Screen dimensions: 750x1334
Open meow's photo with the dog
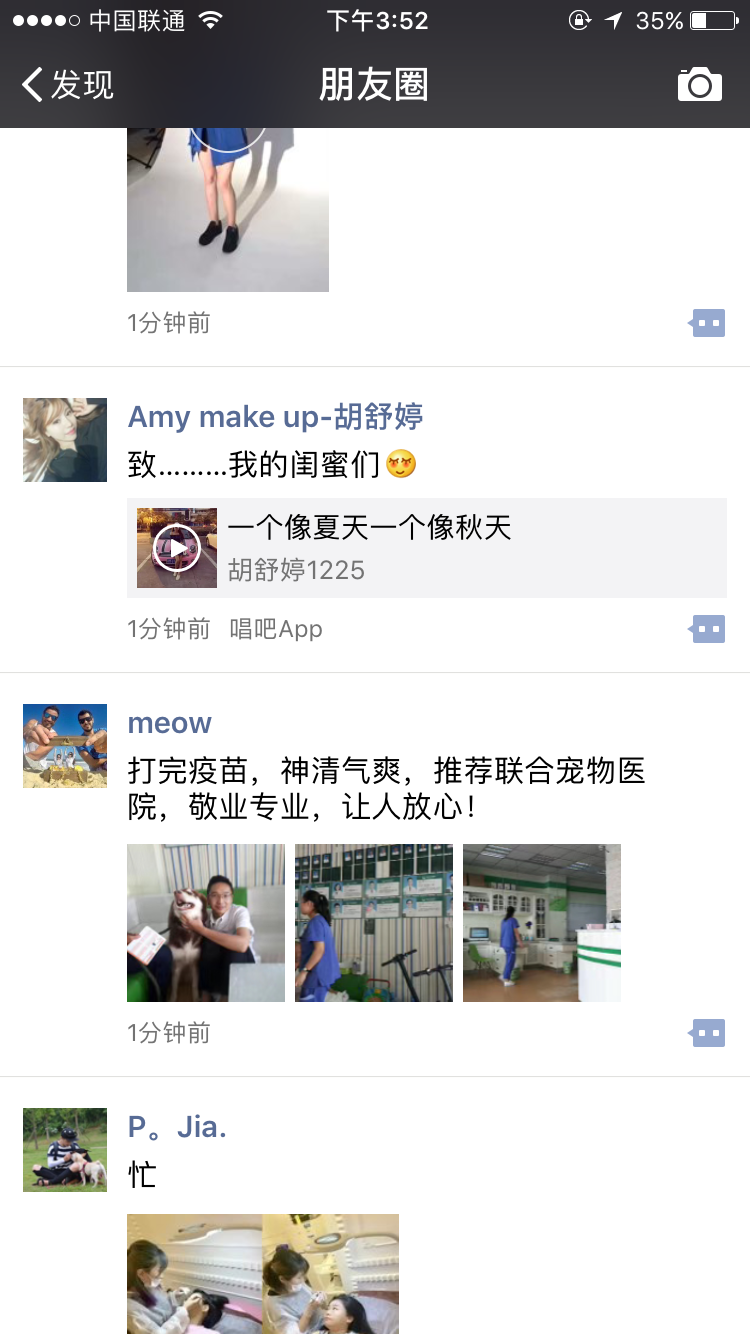pos(206,923)
